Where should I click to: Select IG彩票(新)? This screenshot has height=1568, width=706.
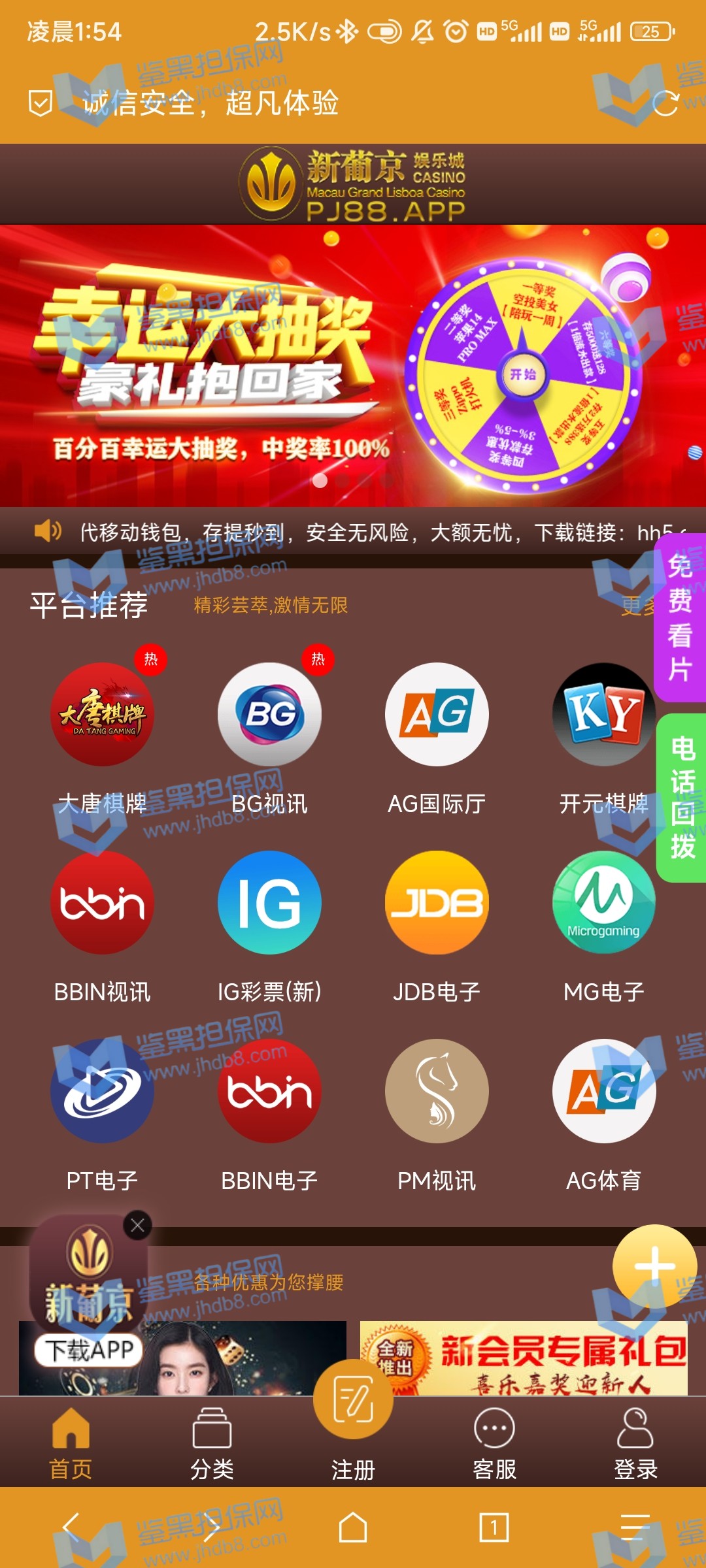pos(269,903)
